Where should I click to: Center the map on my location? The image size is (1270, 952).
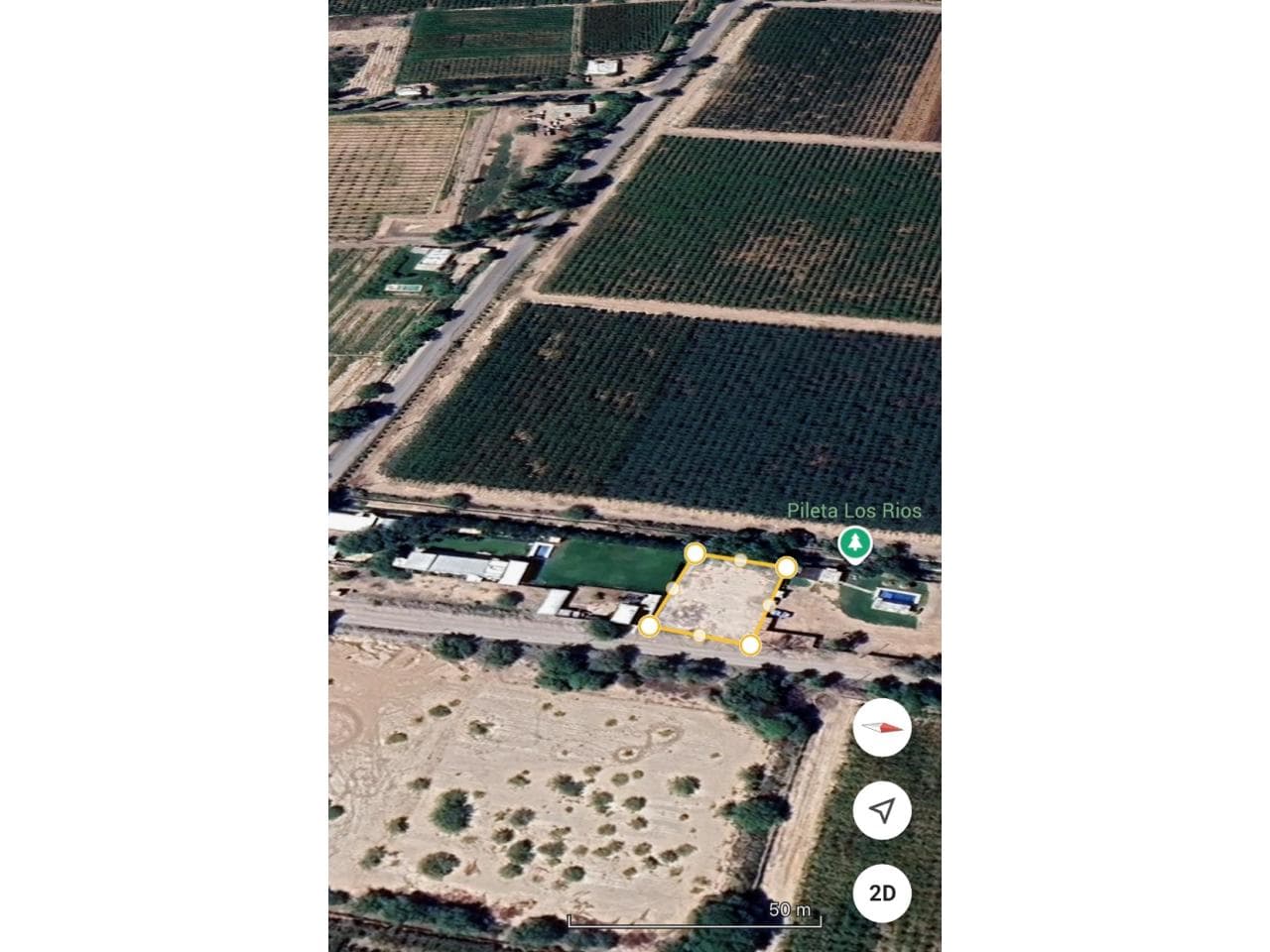[882, 810]
